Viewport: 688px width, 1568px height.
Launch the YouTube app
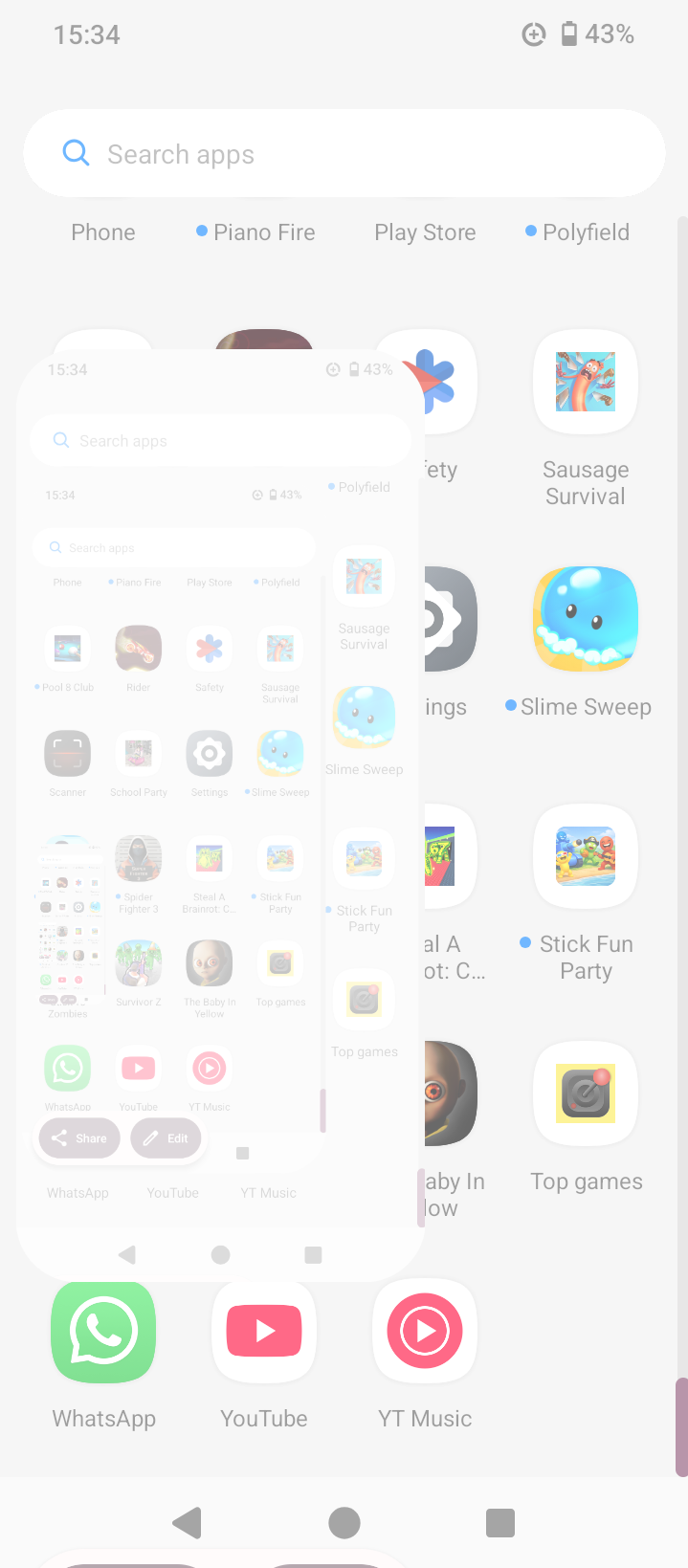click(264, 1331)
